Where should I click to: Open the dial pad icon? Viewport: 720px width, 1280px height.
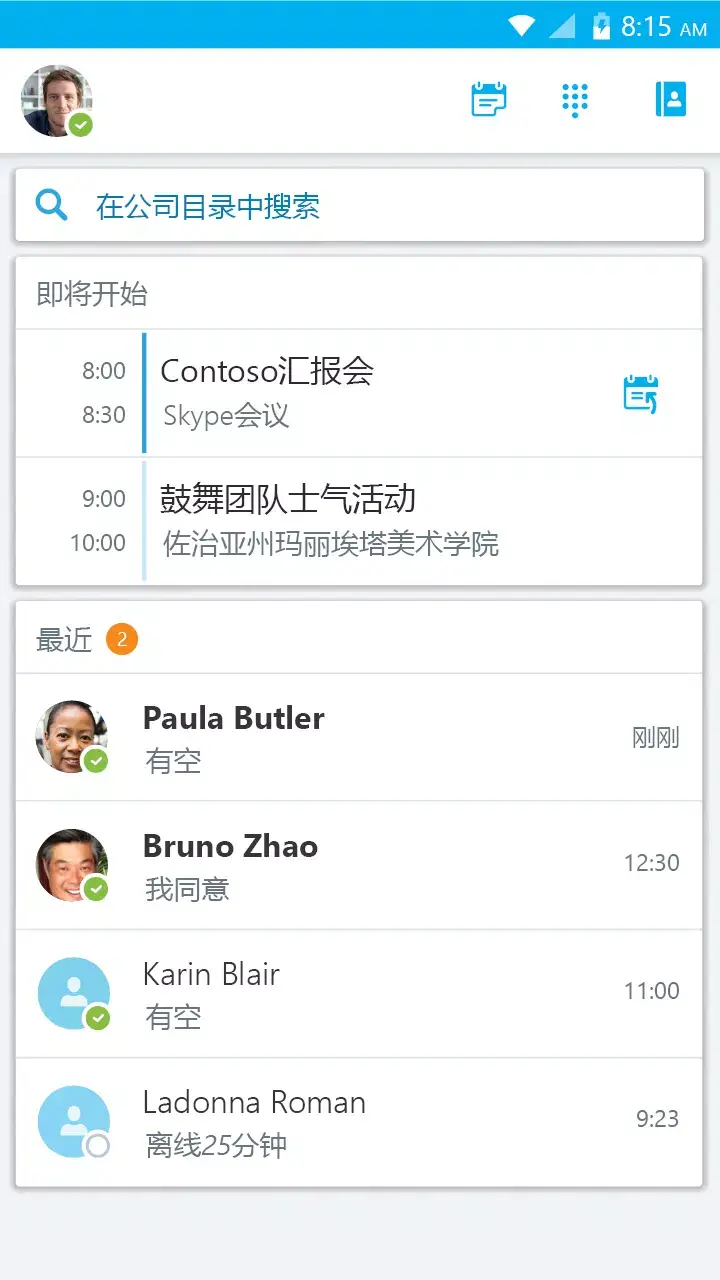pyautogui.click(x=575, y=100)
